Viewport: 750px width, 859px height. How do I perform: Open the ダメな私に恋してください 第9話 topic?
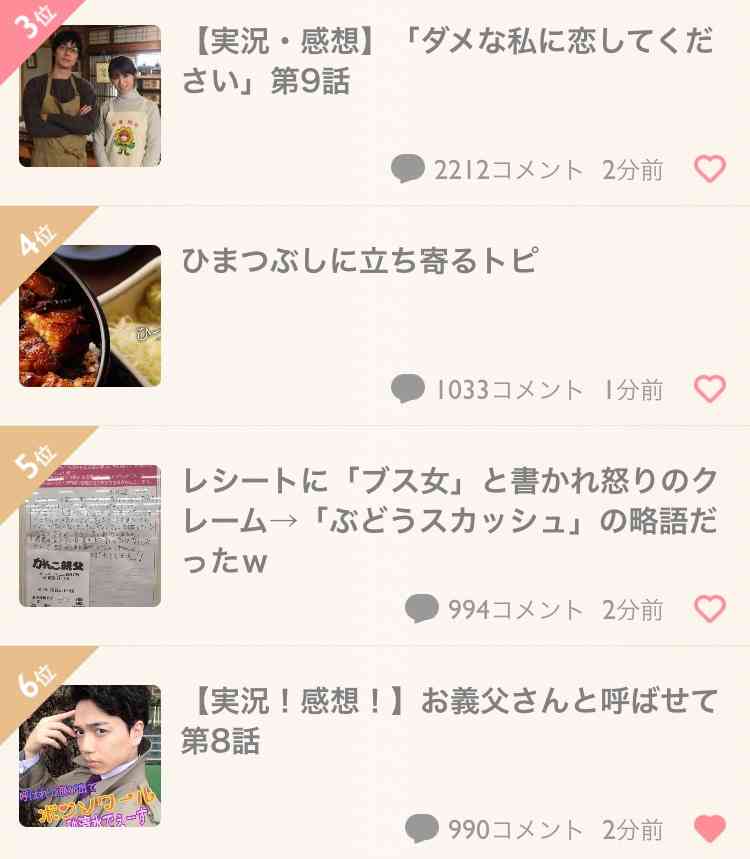tap(448, 62)
